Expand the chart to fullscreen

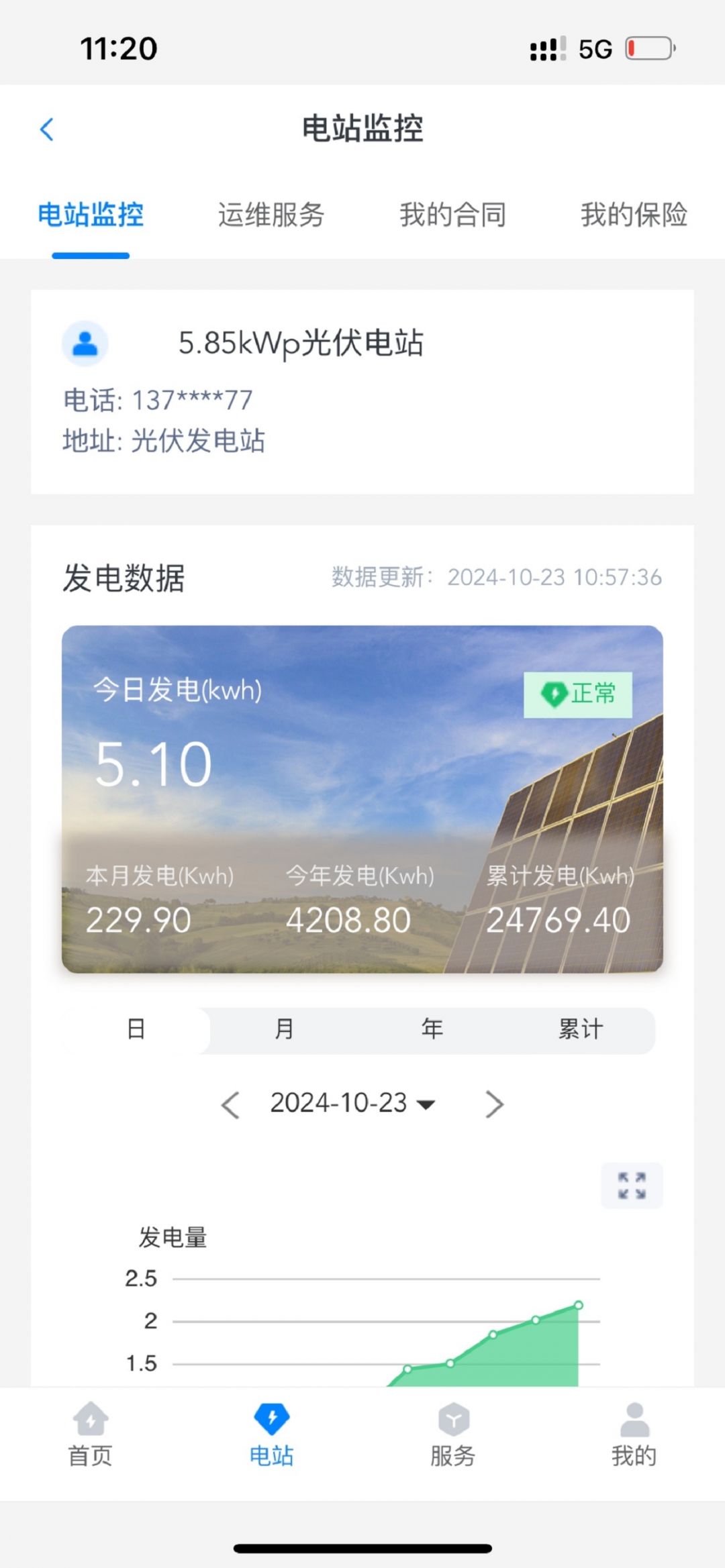632,1186
